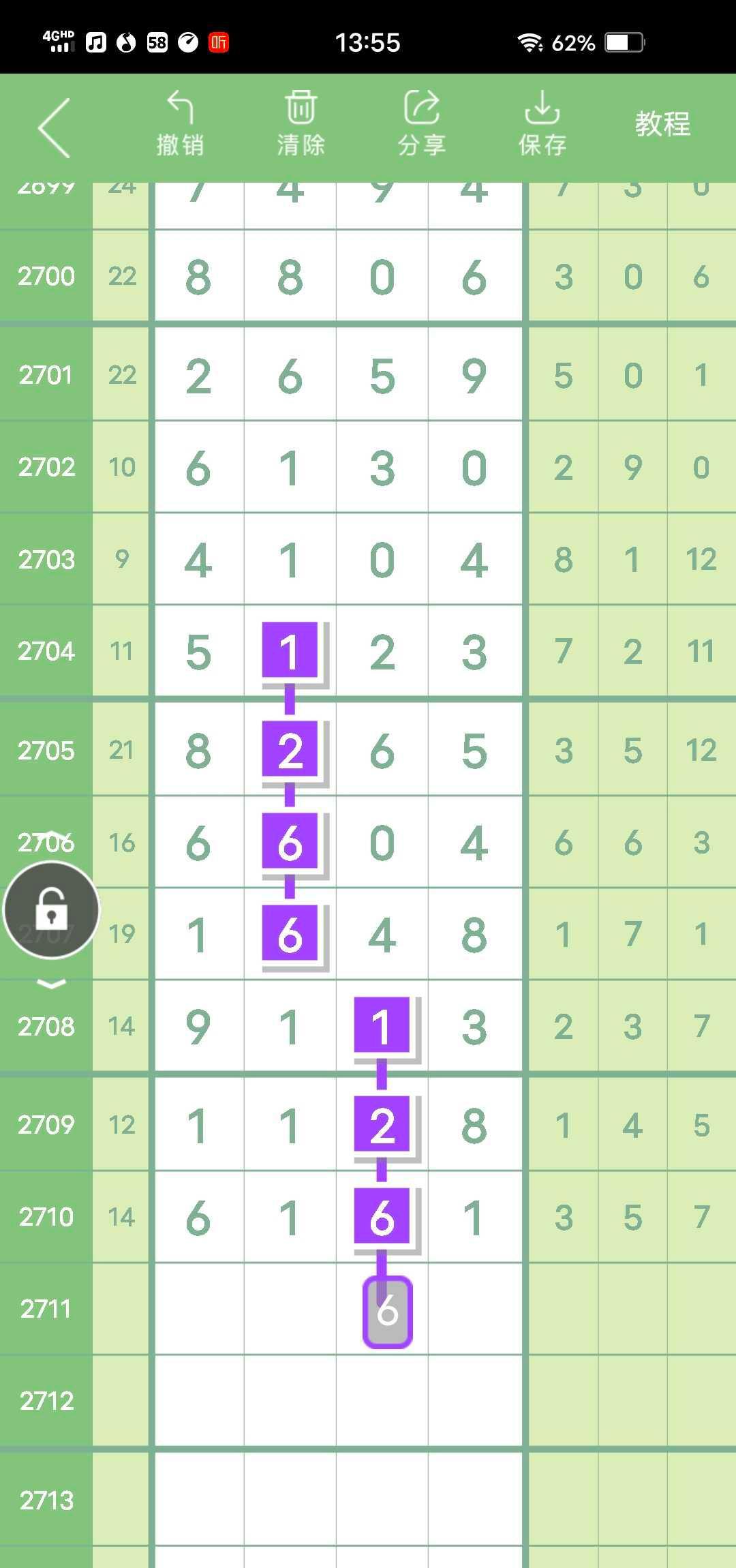Toggle the floating lock button
736x1568 pixels.
(51, 910)
